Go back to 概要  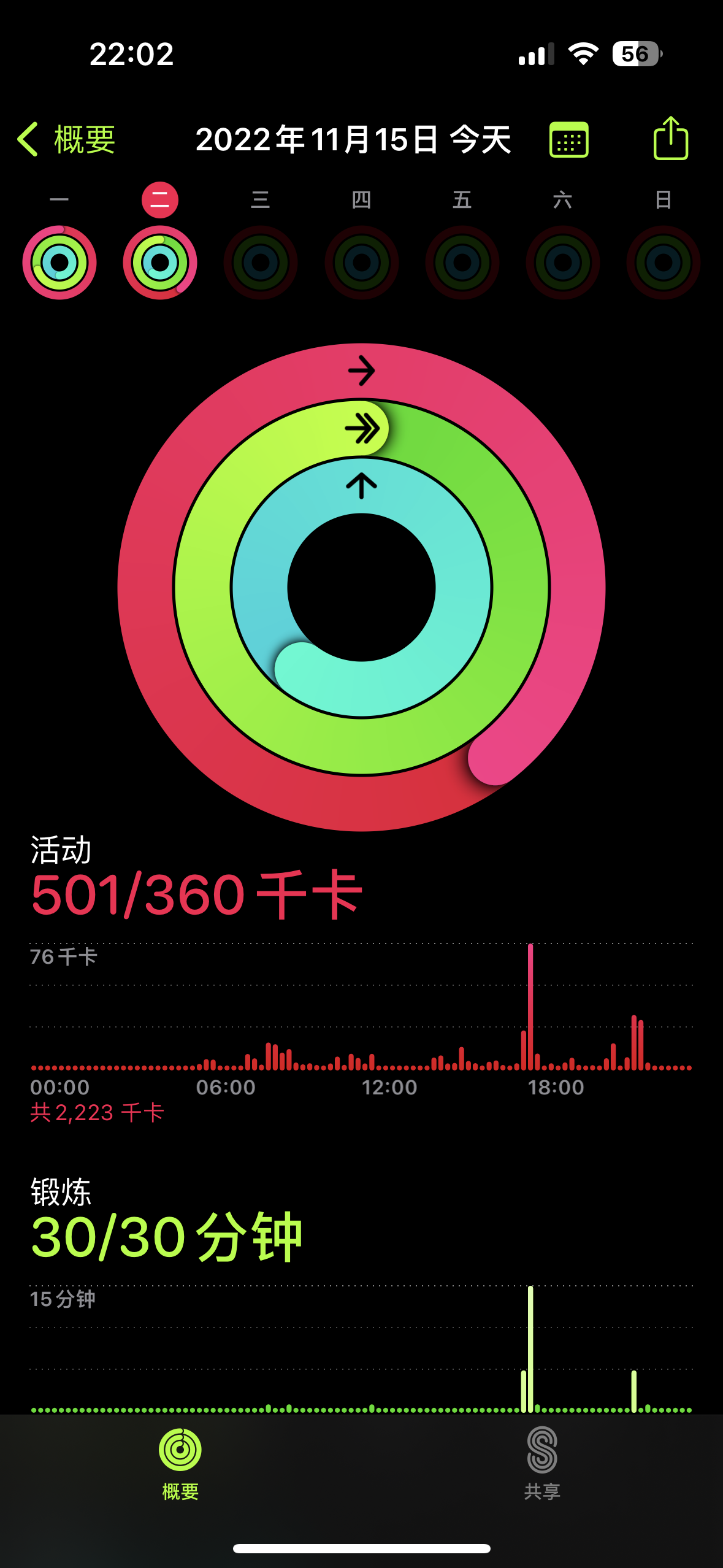(66, 139)
